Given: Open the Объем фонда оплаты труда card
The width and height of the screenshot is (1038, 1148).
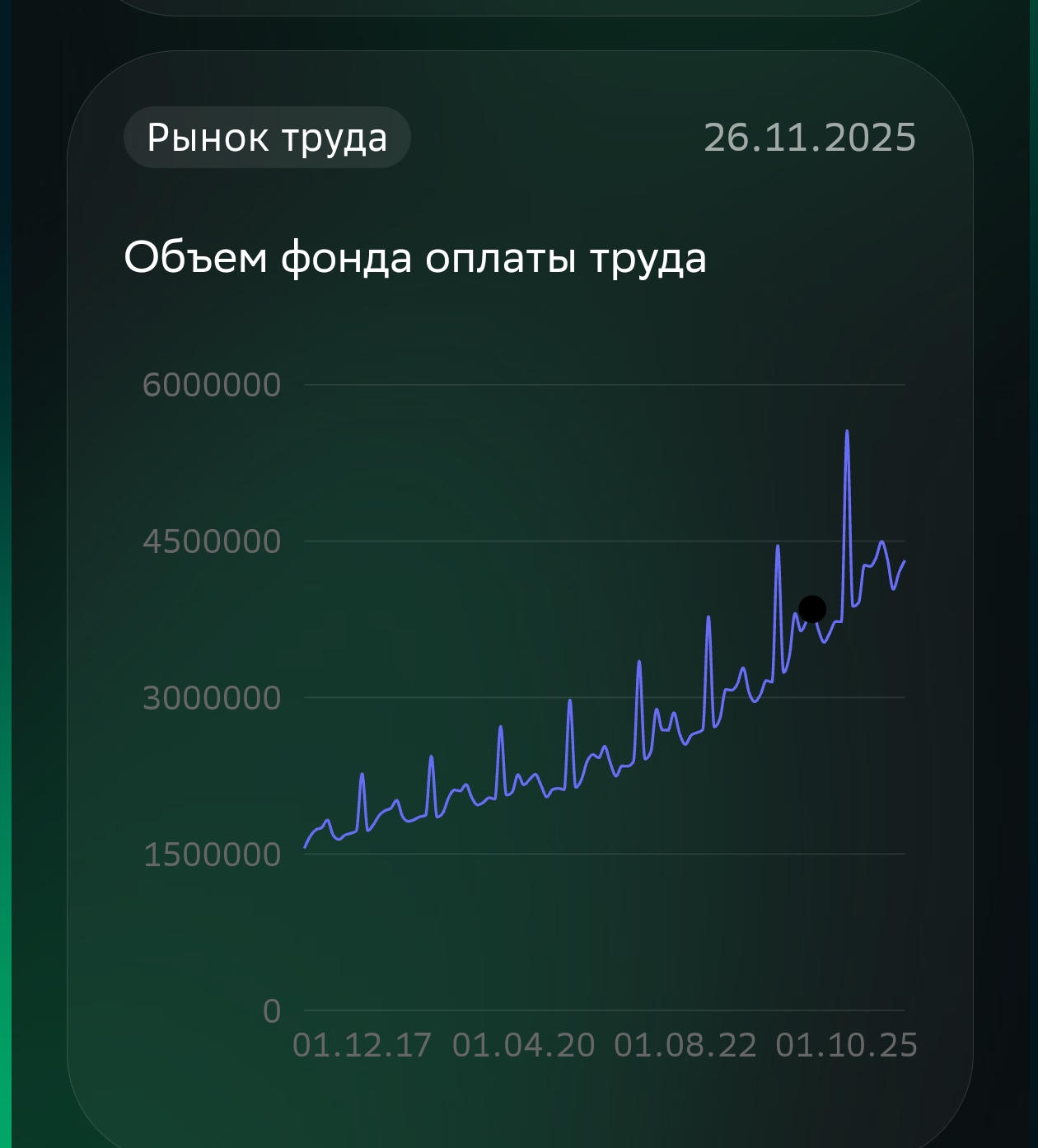Looking at the screenshot, I should point(520,599).
